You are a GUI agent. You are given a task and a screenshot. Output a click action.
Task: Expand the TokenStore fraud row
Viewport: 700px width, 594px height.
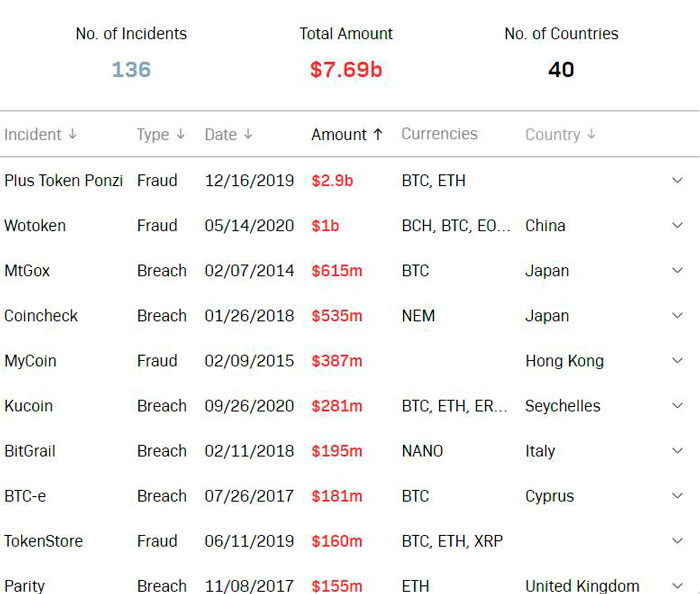tap(677, 541)
